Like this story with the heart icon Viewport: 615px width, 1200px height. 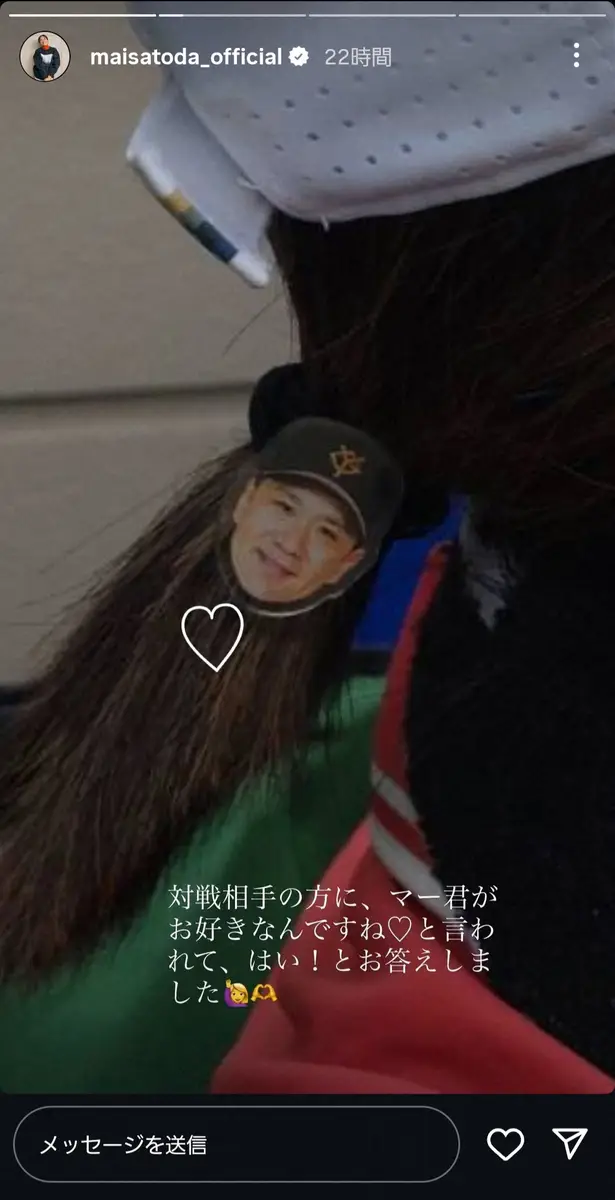505,1144
